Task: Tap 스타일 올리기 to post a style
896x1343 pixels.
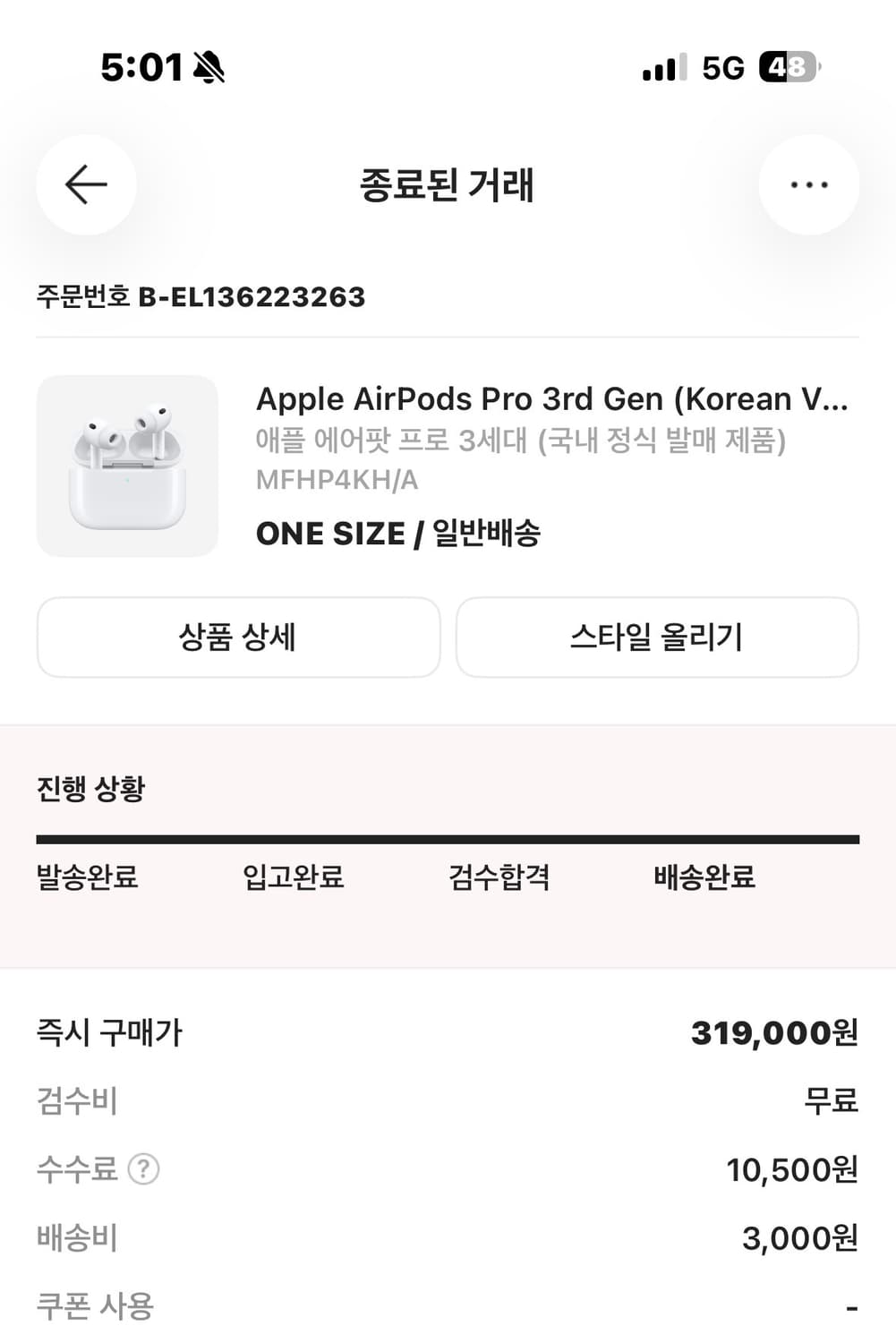Action: pyautogui.click(x=657, y=637)
